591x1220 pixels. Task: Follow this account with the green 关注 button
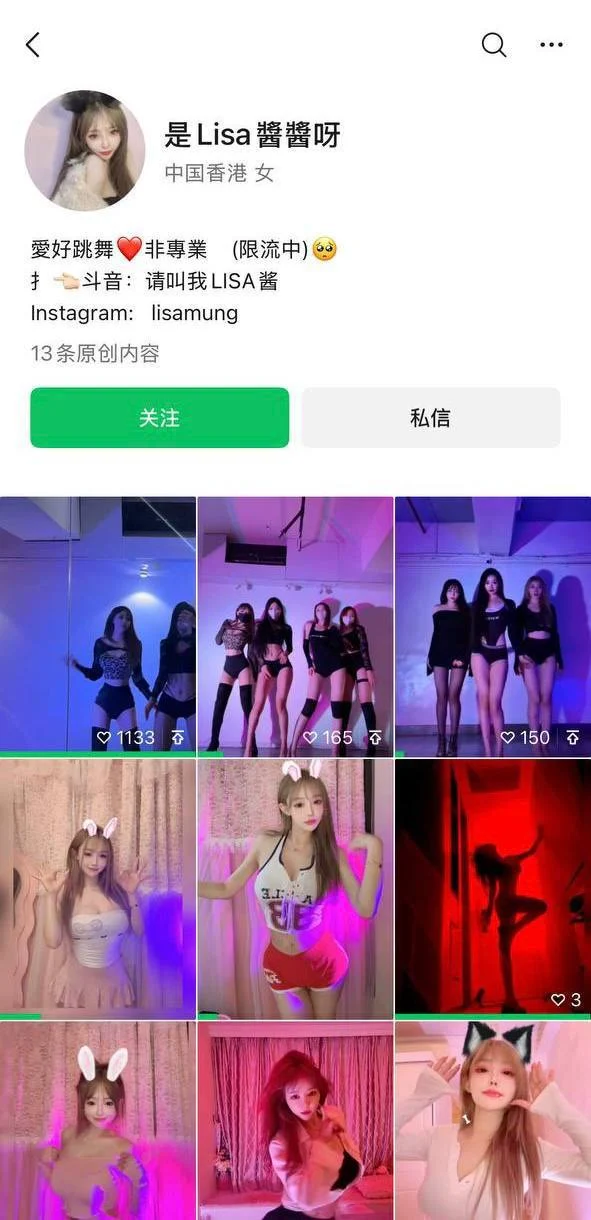point(160,418)
